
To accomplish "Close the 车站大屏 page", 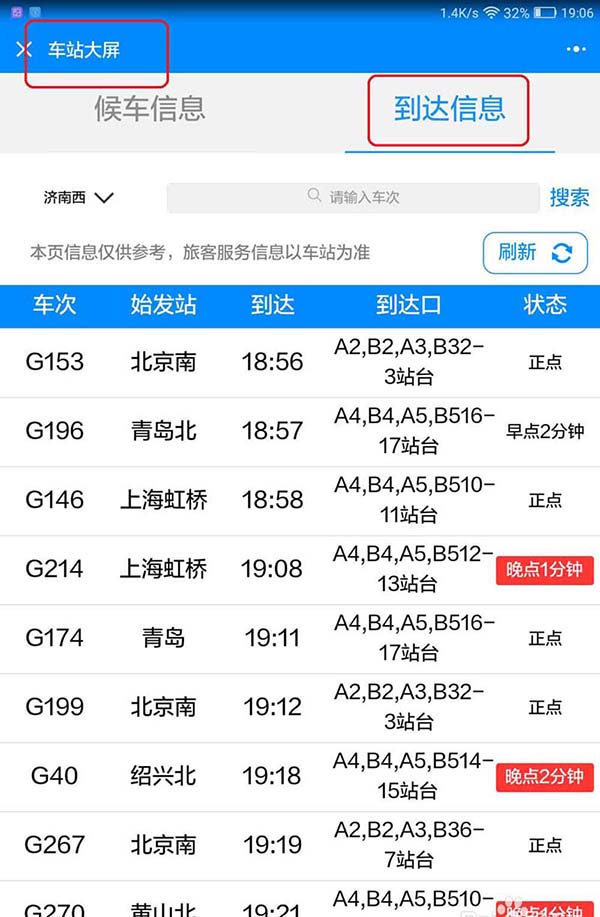I will pyautogui.click(x=24, y=49).
